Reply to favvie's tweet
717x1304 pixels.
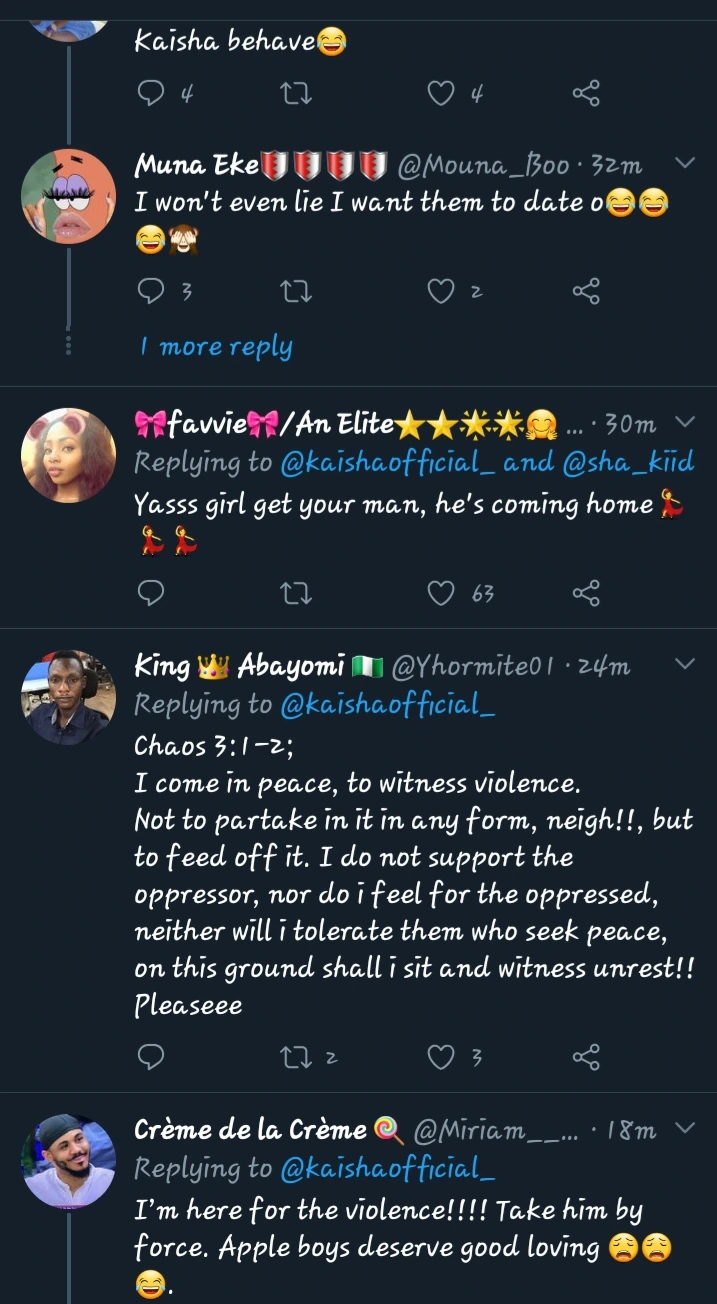[x=150, y=593]
